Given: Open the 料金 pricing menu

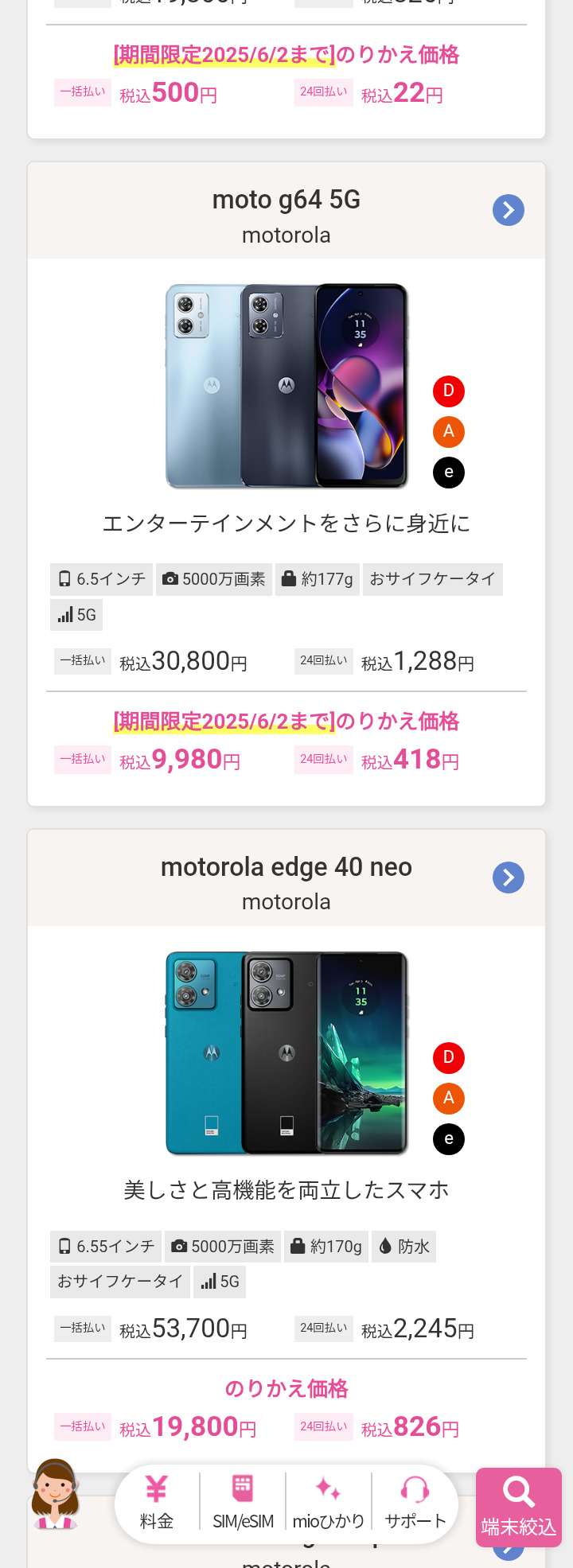Looking at the screenshot, I should [157, 1502].
